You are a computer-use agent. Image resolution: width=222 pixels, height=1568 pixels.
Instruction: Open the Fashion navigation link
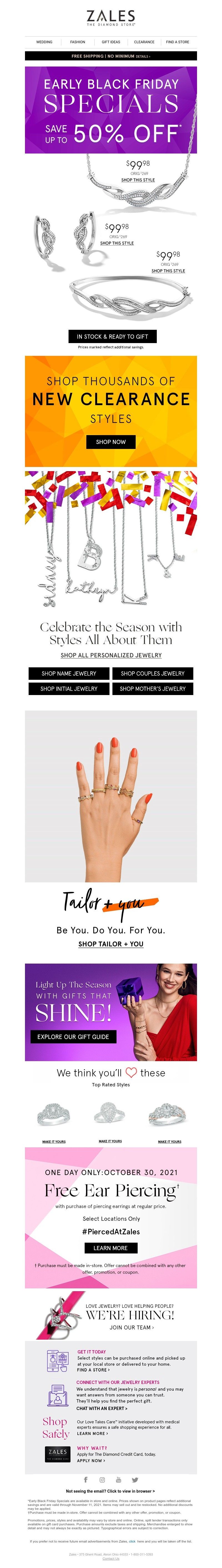77,42
